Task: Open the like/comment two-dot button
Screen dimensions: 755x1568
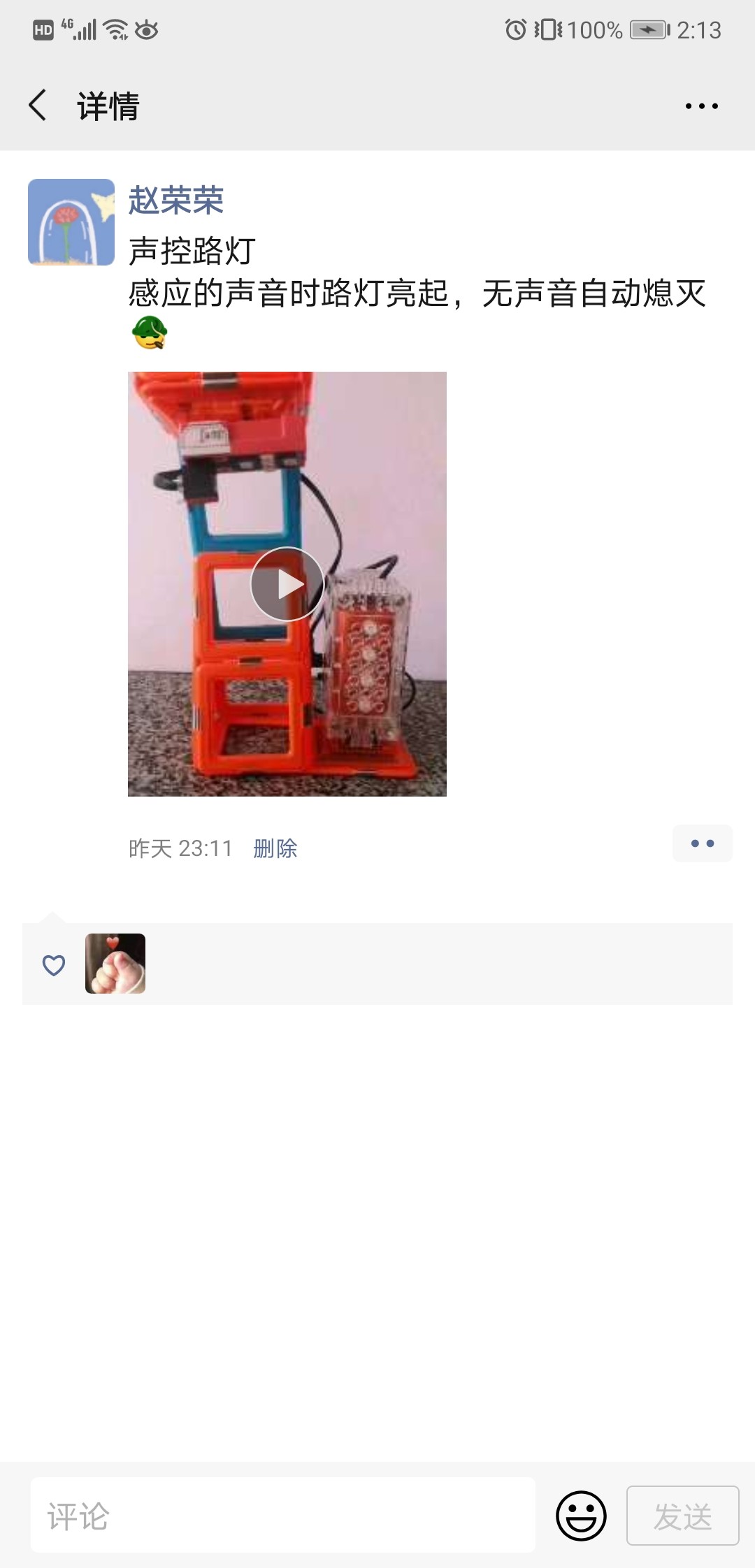Action: click(x=702, y=843)
